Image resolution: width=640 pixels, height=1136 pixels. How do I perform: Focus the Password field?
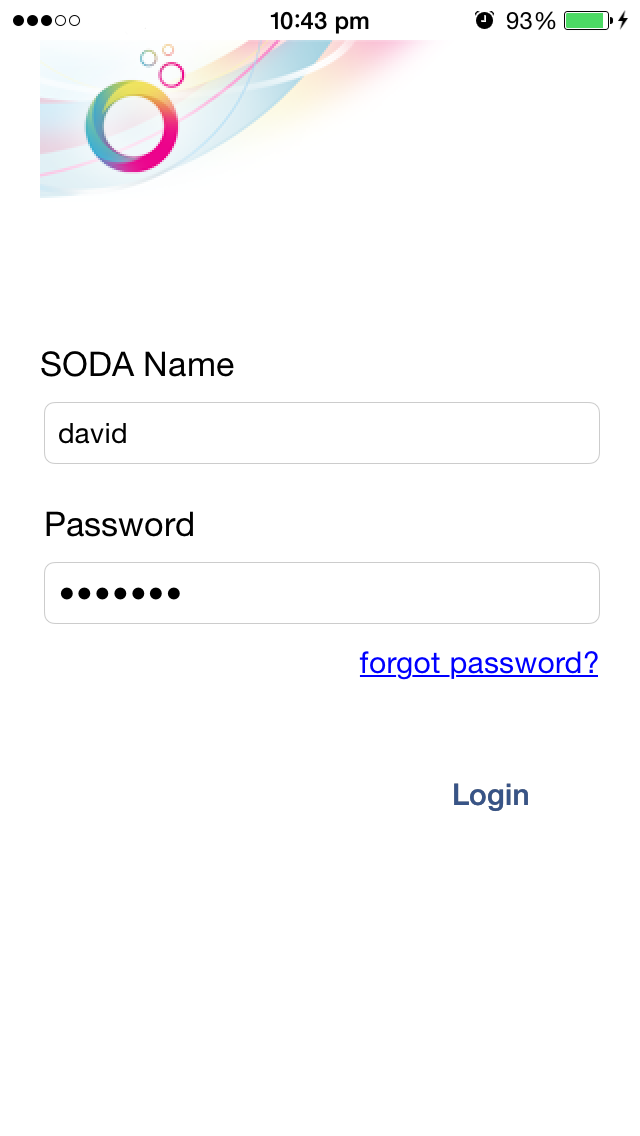tap(321, 593)
